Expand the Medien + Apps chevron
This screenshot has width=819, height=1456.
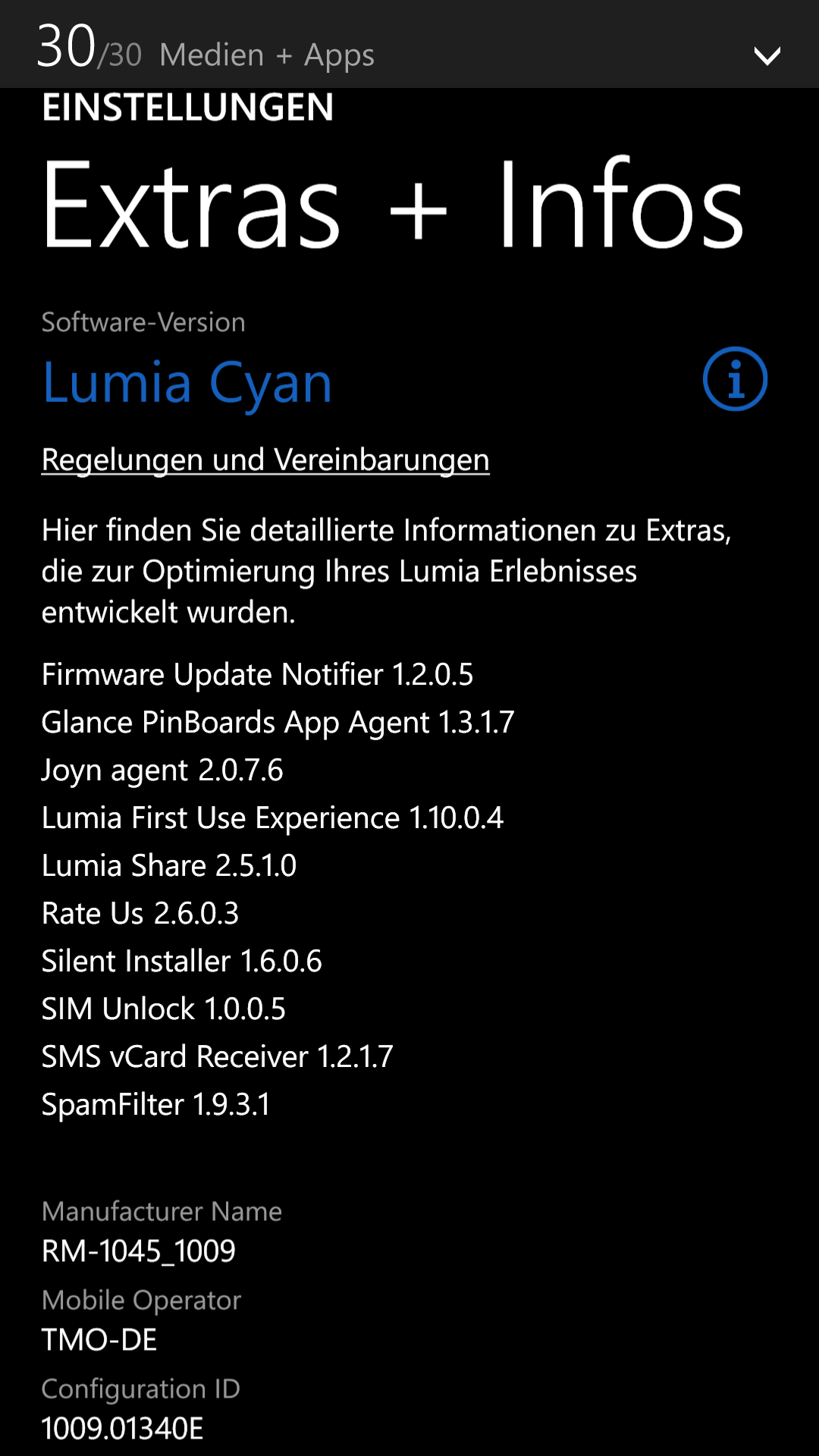pos(767,56)
